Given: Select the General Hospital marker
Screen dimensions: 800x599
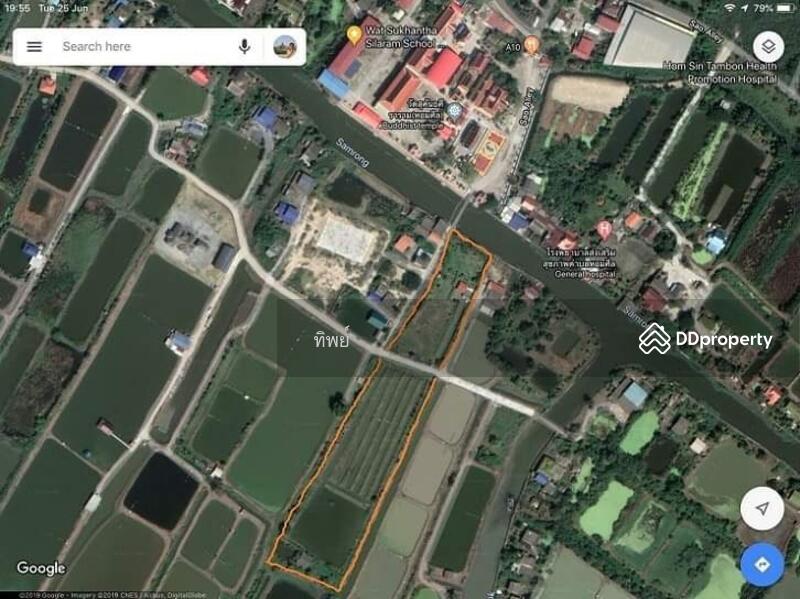Looking at the screenshot, I should pos(604,230).
